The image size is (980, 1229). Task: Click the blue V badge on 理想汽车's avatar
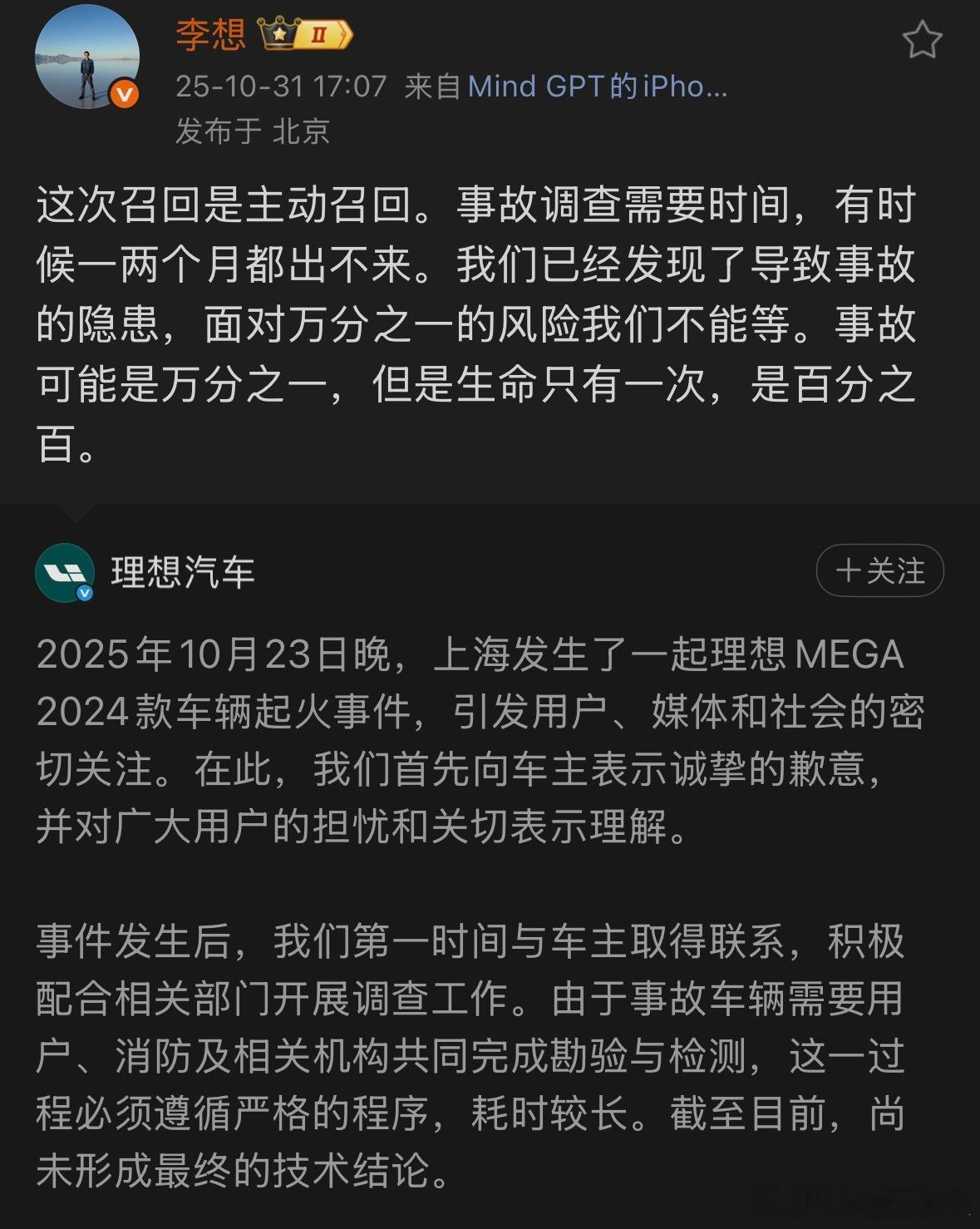click(83, 592)
